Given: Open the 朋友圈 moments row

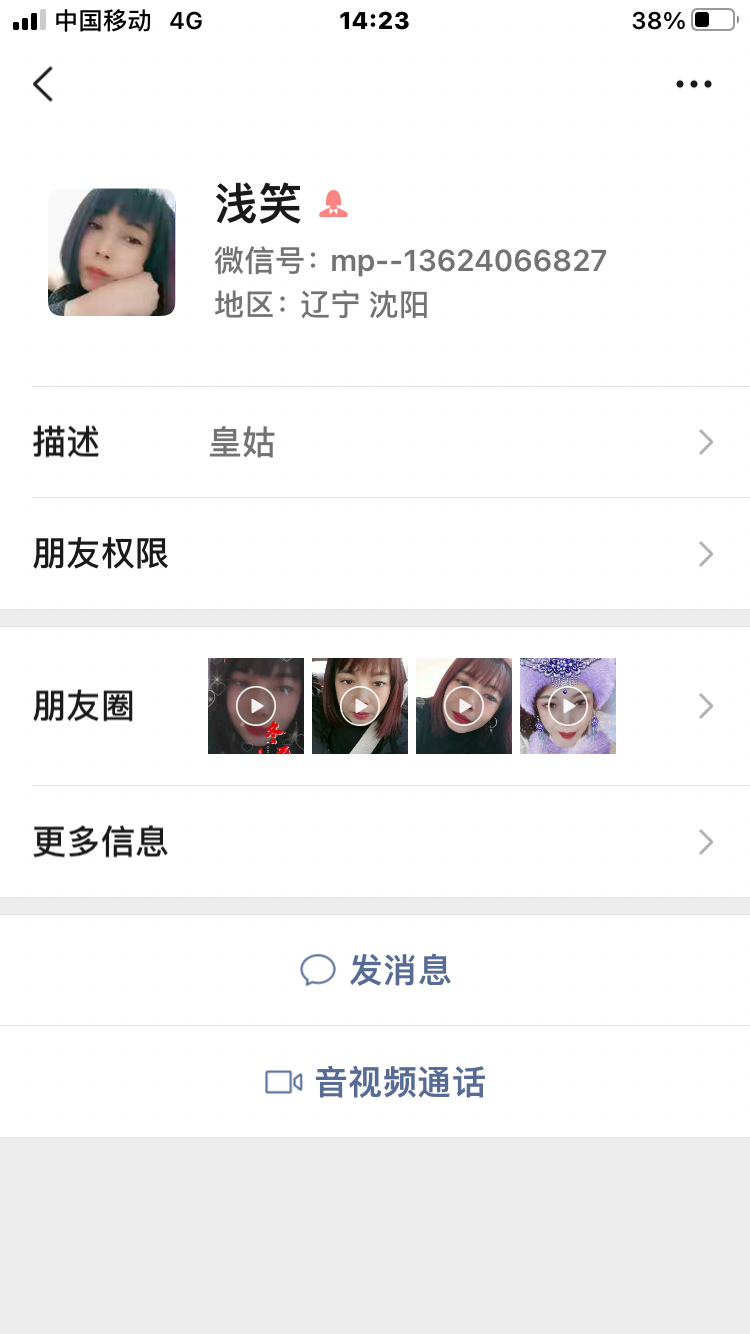Looking at the screenshot, I should [x=375, y=707].
